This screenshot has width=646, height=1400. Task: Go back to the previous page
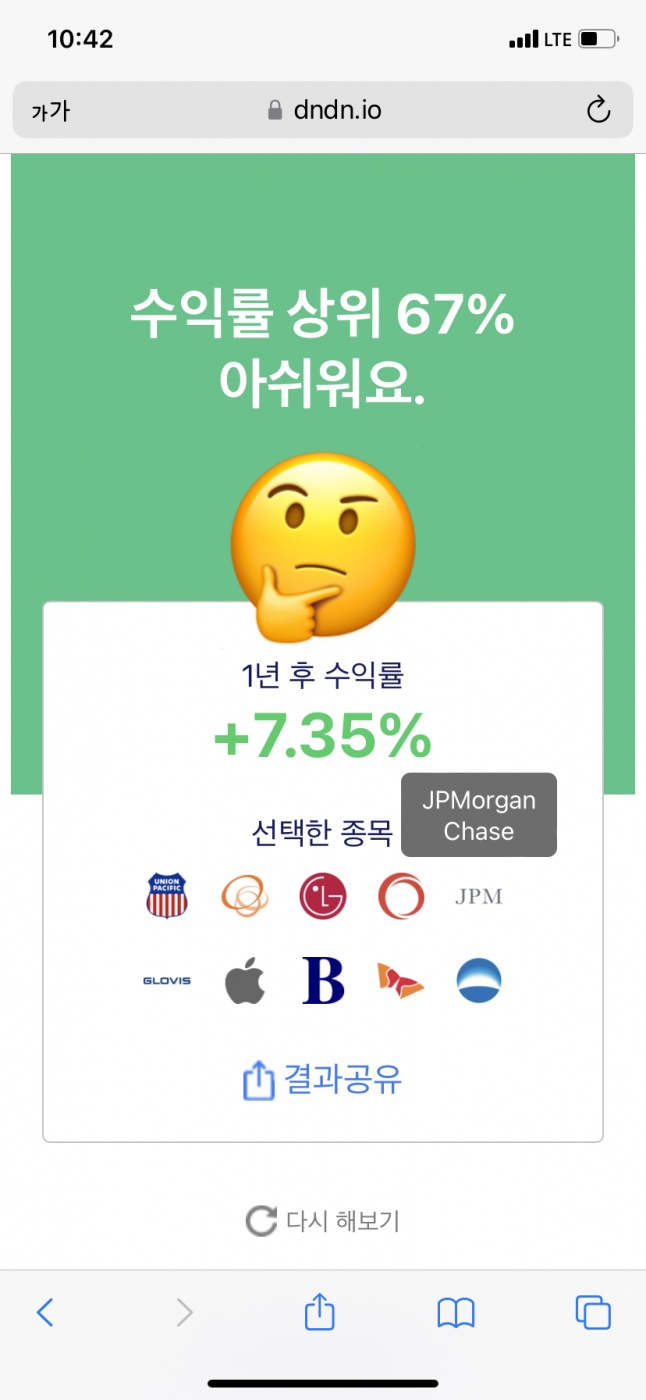point(45,1312)
